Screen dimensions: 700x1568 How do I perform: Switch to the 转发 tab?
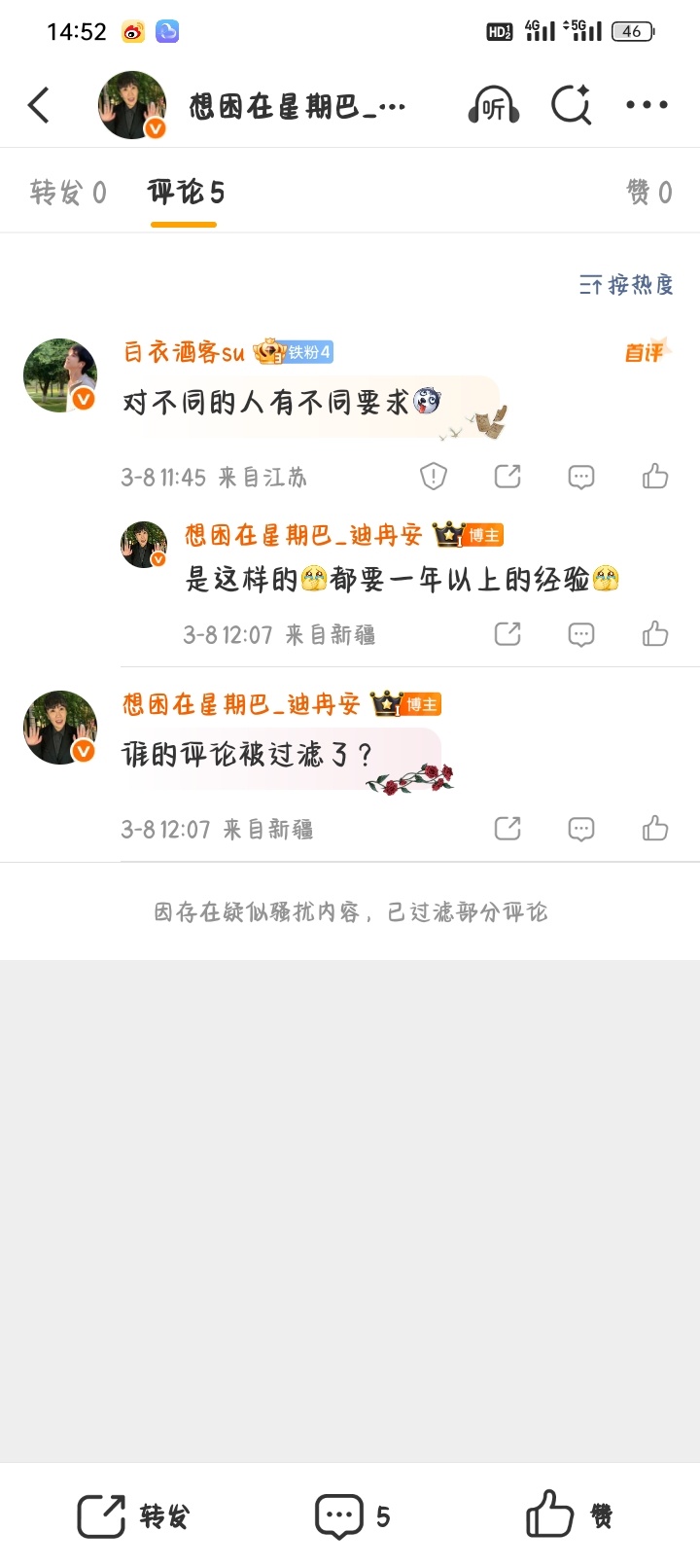[x=67, y=191]
